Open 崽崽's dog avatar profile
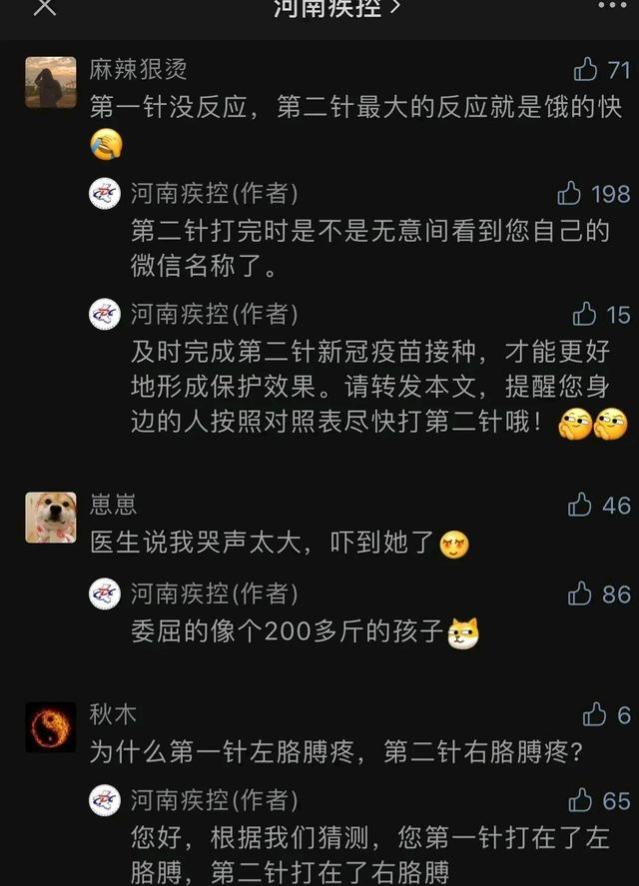 click(x=51, y=517)
